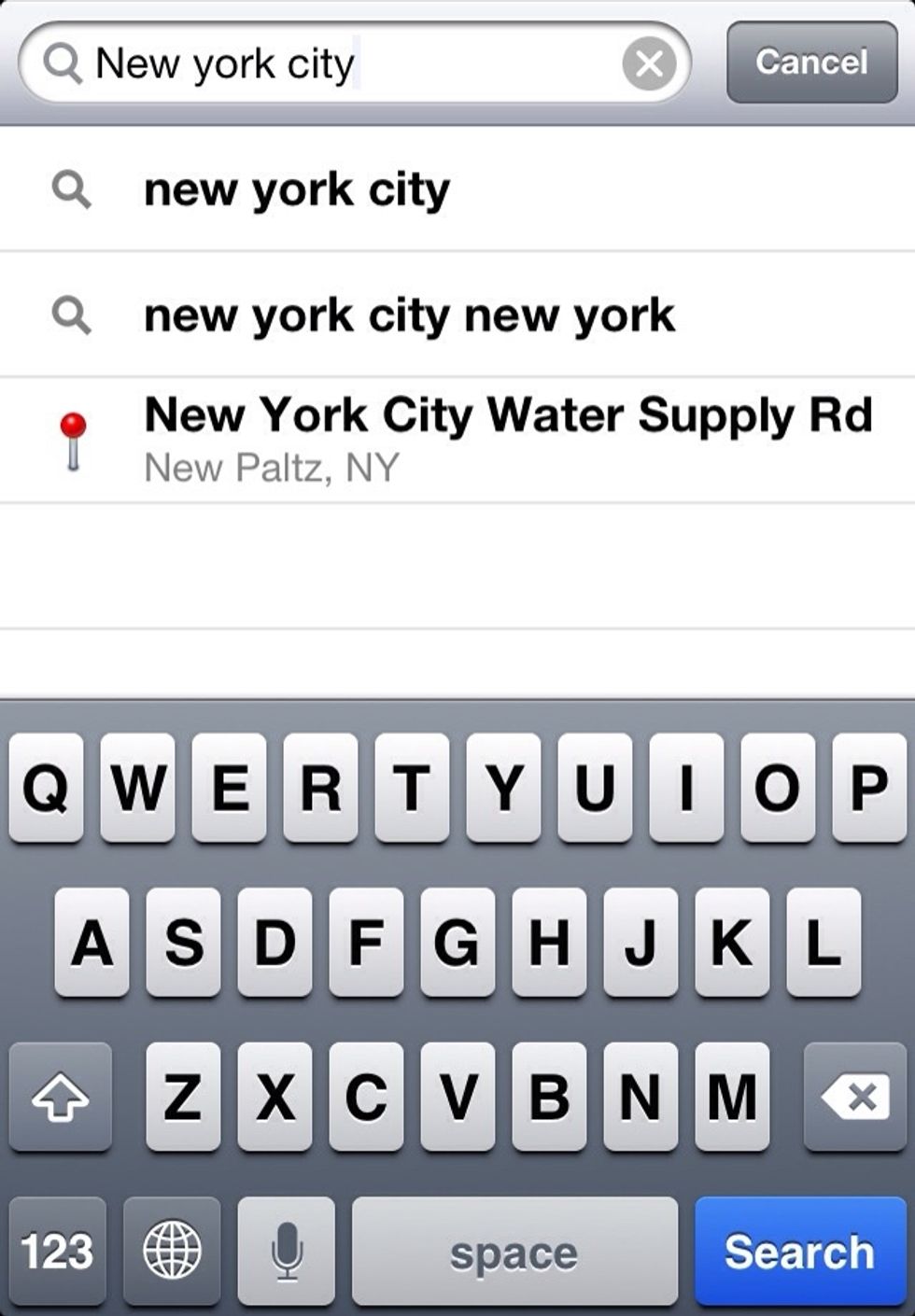Clear the search text field
The width and height of the screenshot is (915, 1316).
click(x=649, y=63)
